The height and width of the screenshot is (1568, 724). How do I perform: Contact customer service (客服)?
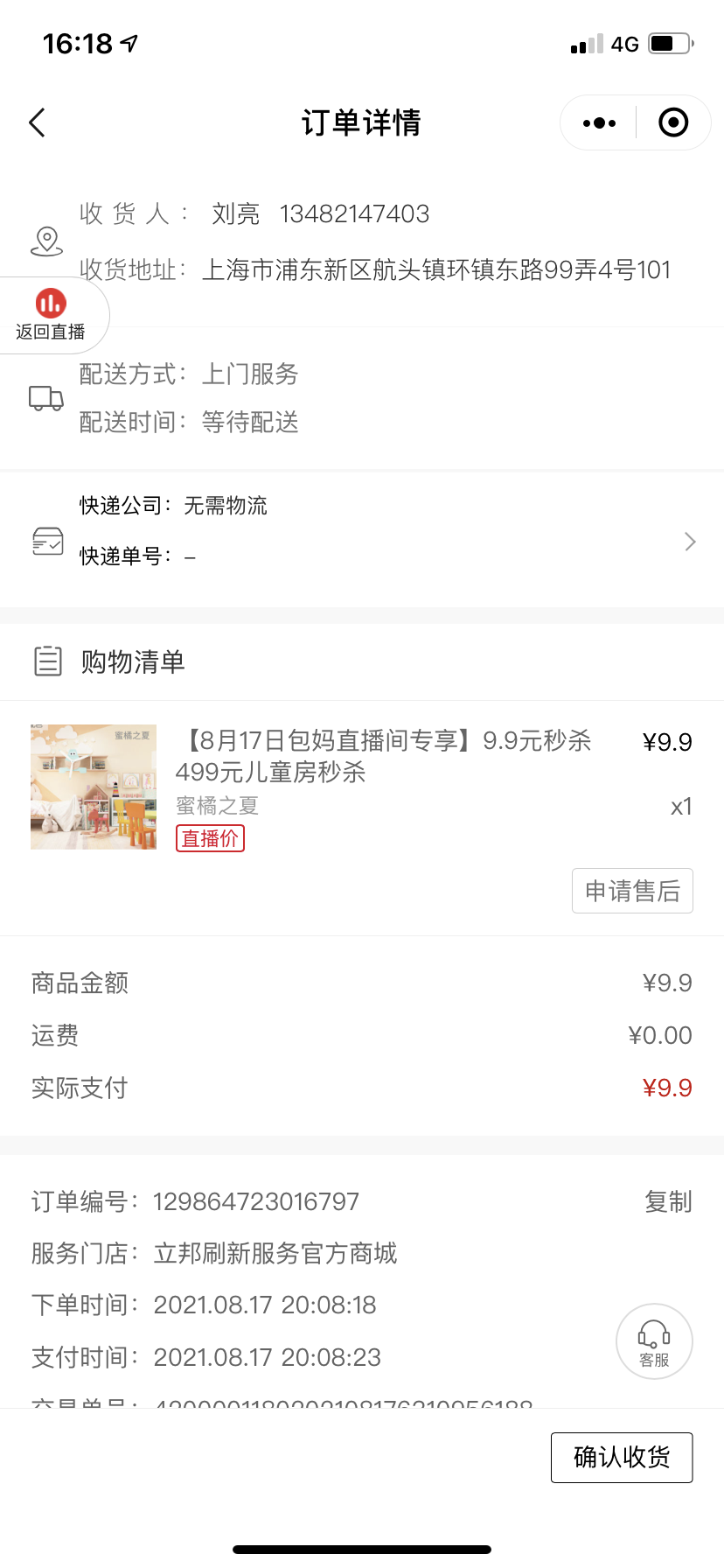(x=654, y=1341)
